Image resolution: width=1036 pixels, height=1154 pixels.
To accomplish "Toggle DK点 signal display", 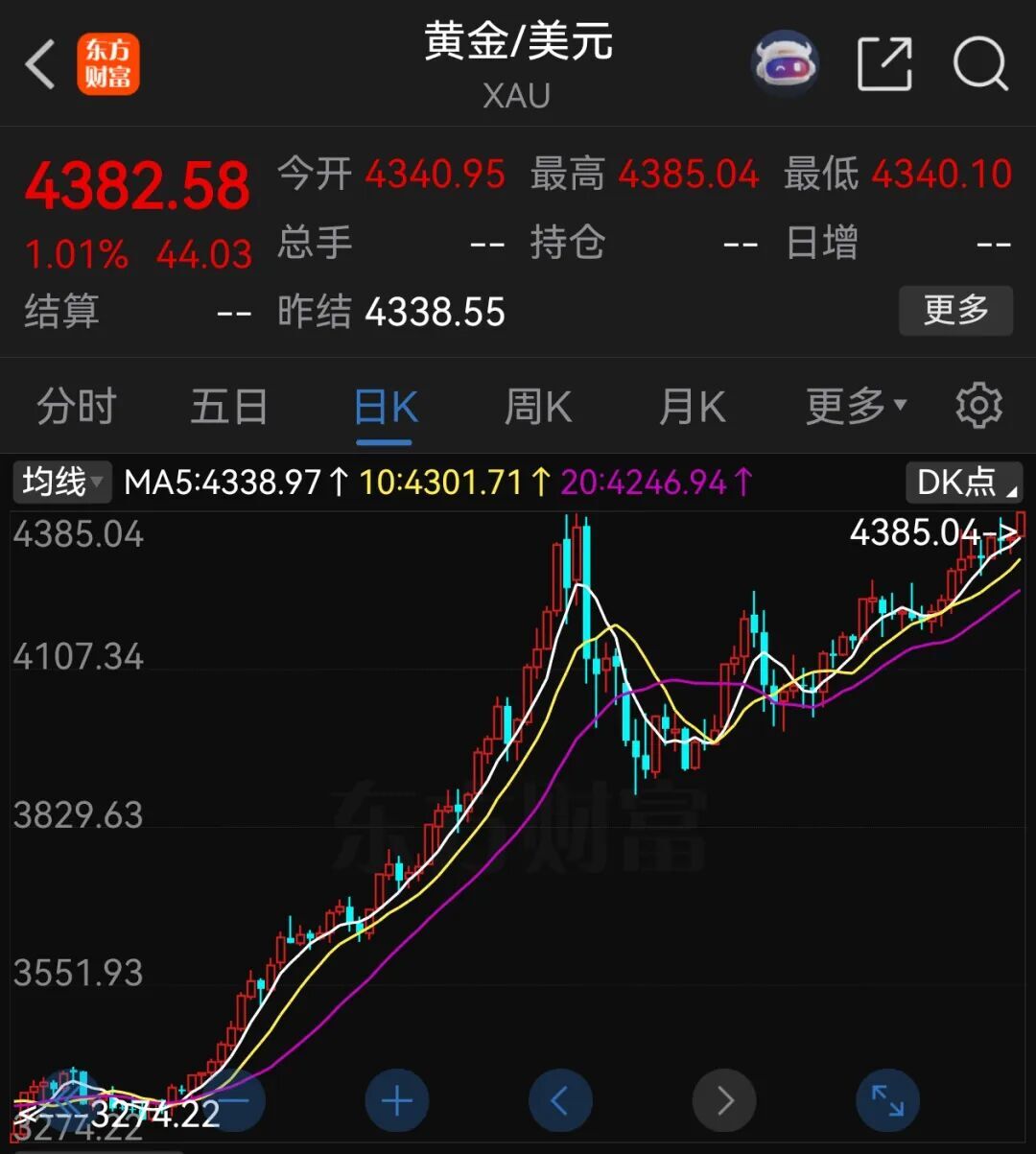I will 962,483.
